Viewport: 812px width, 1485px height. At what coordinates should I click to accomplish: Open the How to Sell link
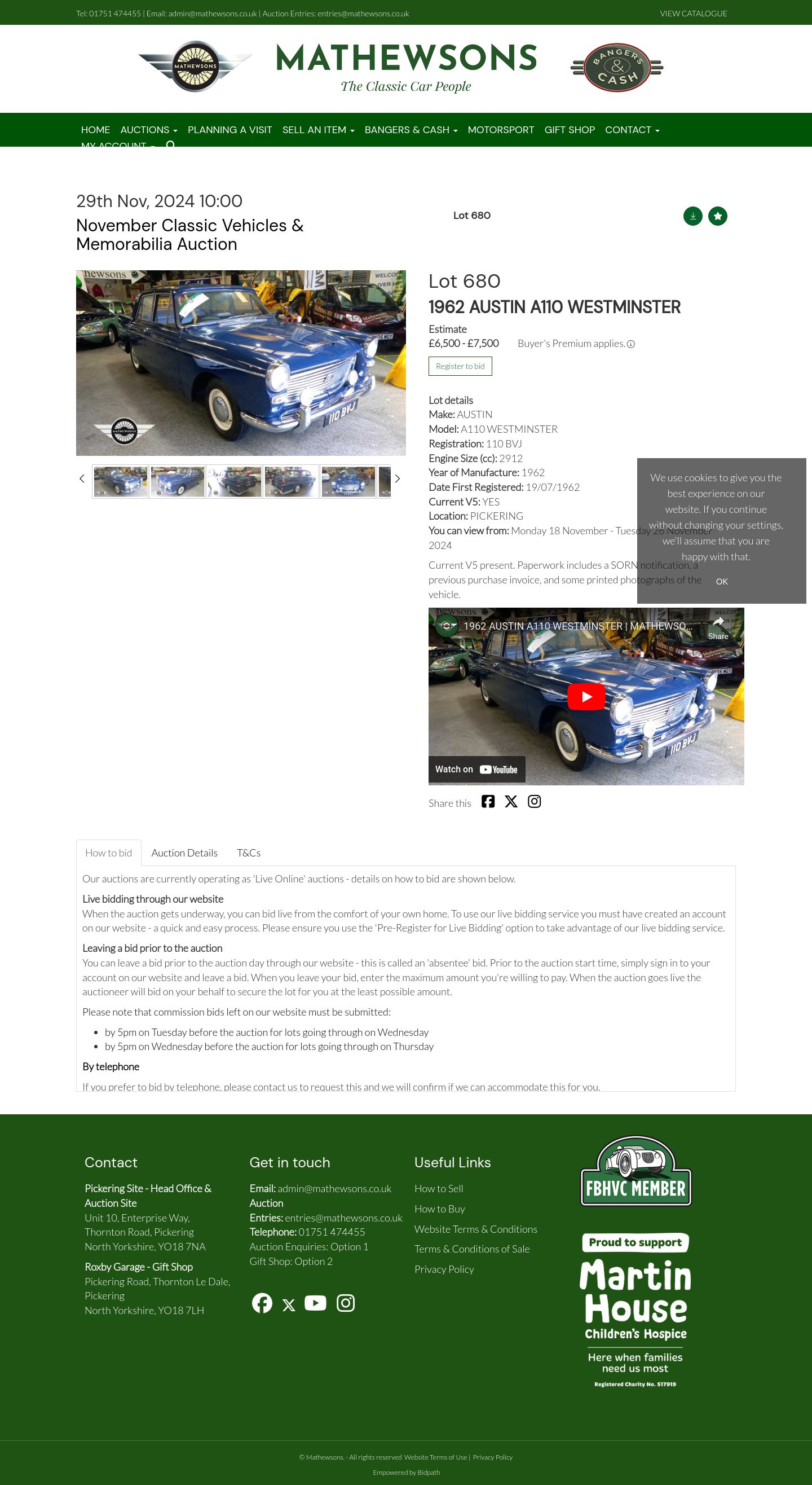click(438, 1188)
